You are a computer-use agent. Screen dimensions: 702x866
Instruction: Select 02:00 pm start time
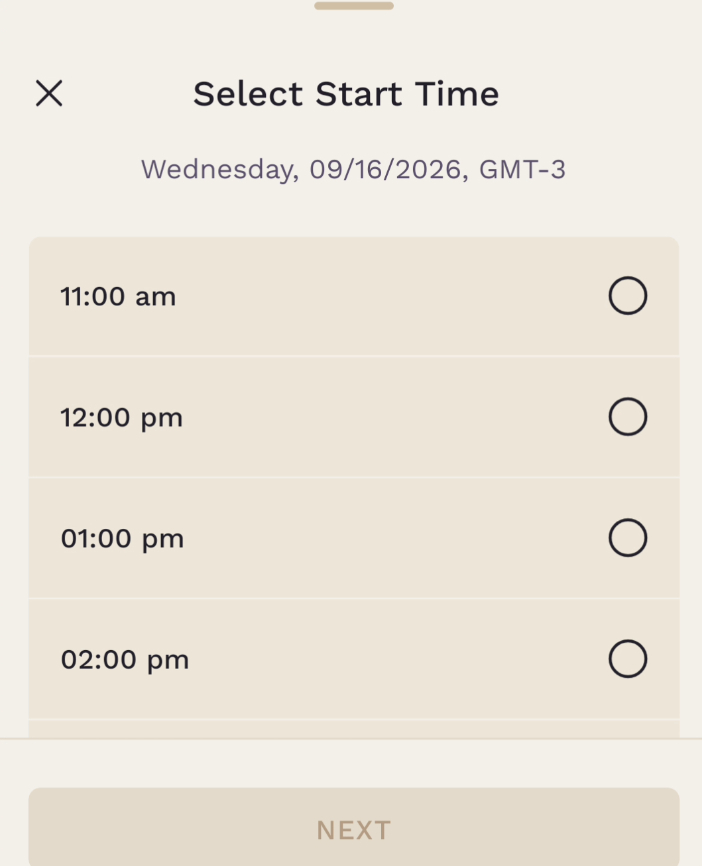353,659
